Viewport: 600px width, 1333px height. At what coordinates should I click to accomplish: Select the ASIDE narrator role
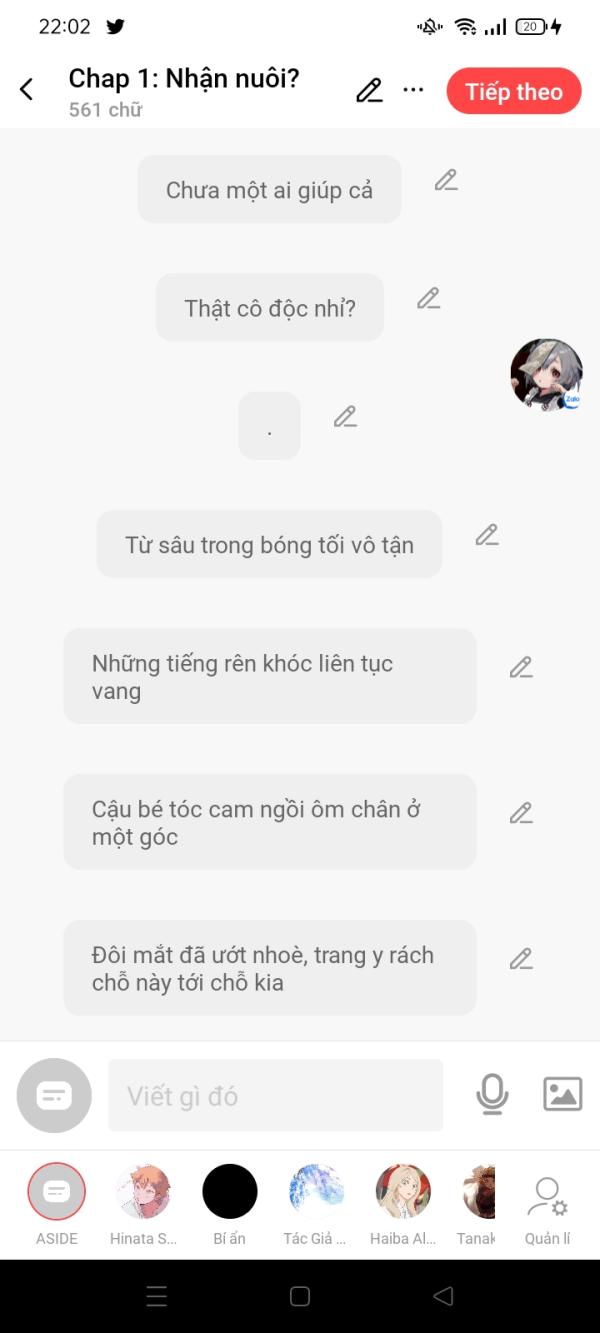57,1192
